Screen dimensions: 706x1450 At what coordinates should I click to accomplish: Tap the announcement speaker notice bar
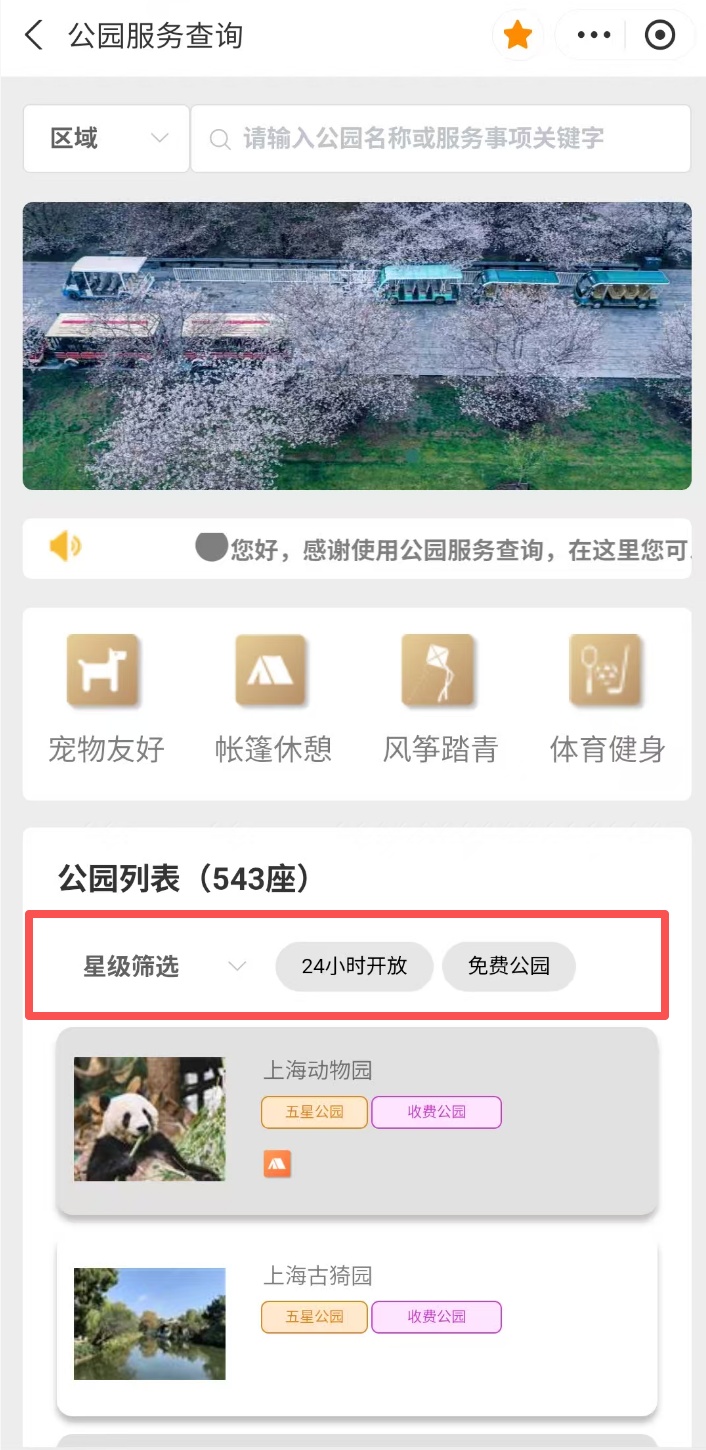tap(357, 548)
